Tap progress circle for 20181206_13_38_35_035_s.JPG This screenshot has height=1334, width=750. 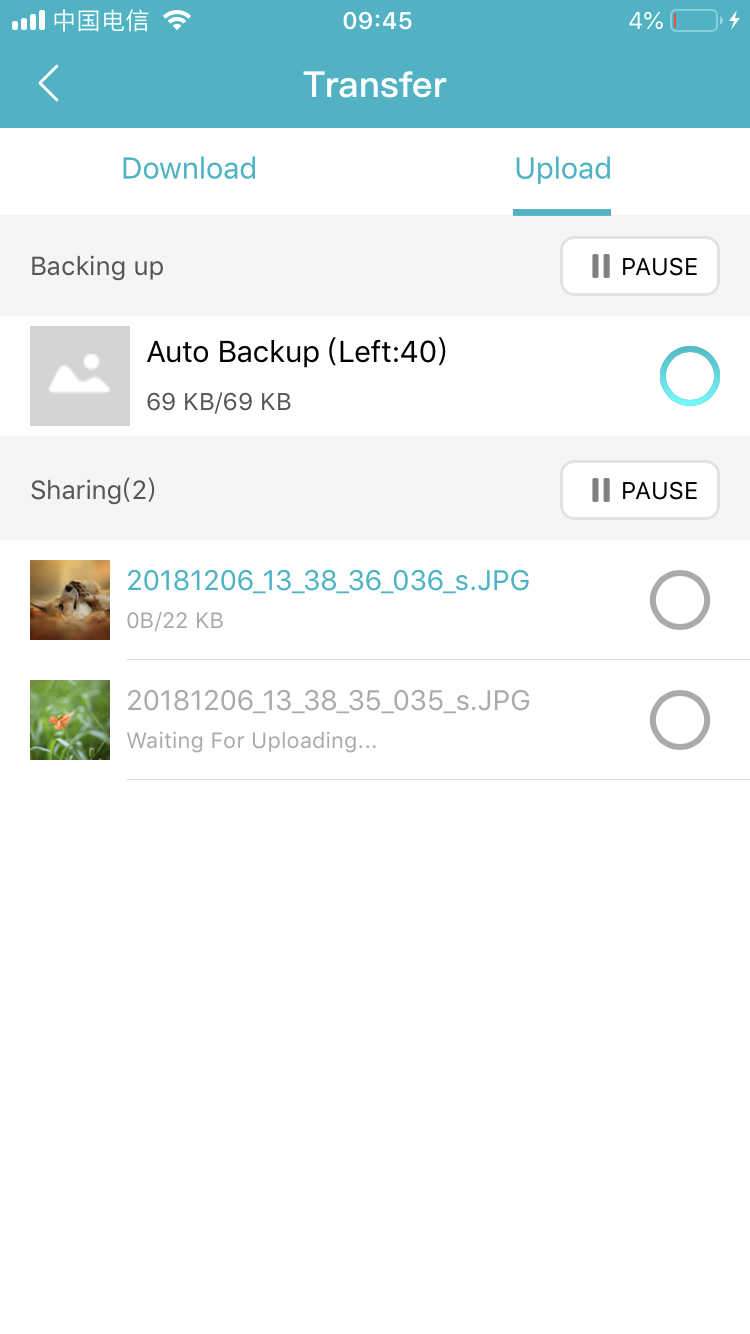coord(680,720)
